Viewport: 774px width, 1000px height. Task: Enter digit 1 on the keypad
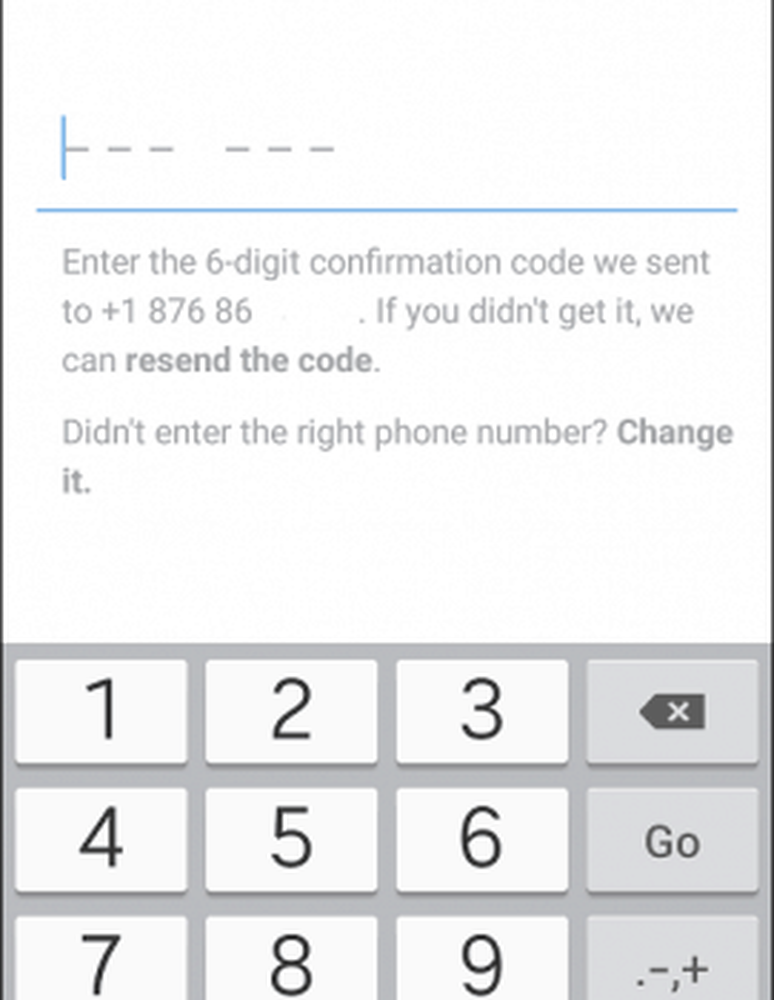pyautogui.click(x=101, y=712)
